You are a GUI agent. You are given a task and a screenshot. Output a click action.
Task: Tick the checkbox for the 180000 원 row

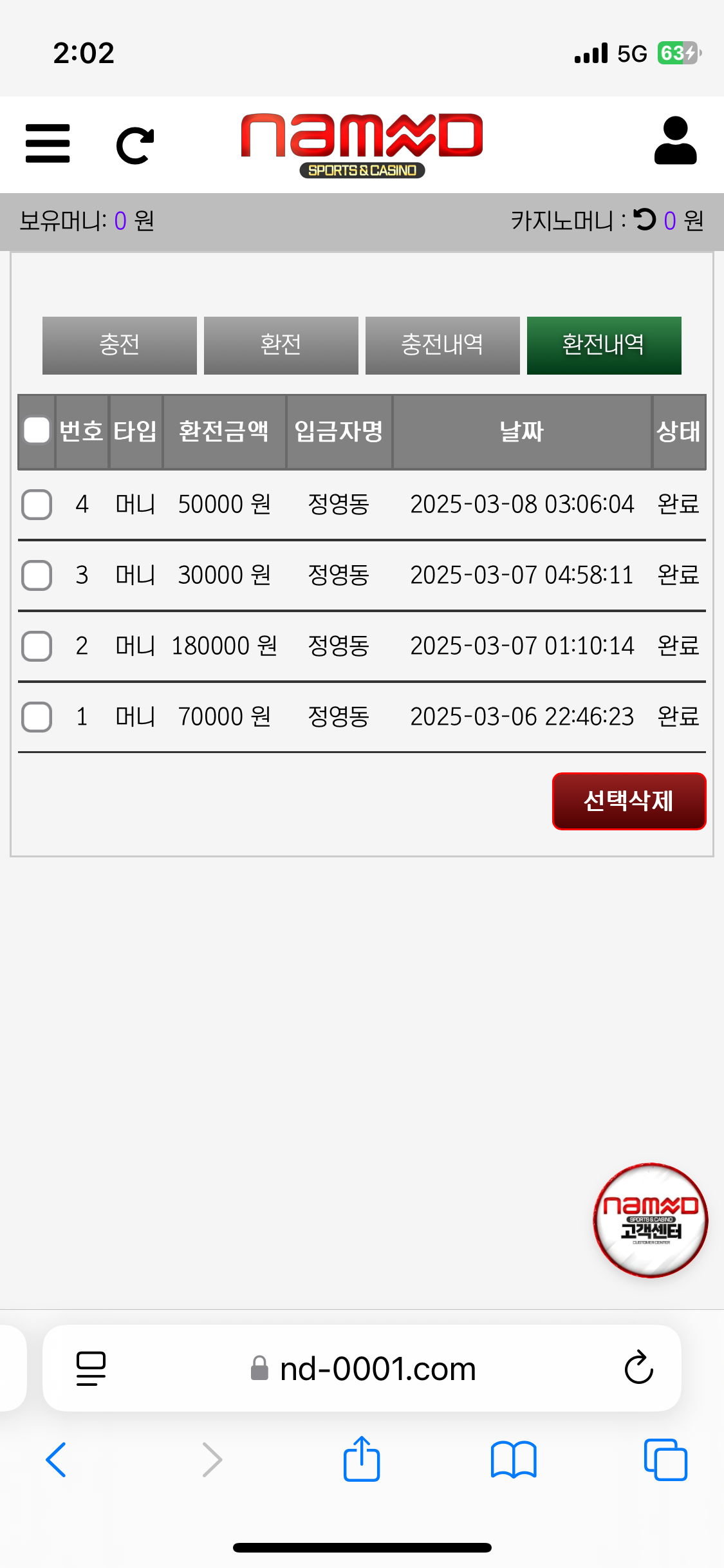(x=37, y=646)
